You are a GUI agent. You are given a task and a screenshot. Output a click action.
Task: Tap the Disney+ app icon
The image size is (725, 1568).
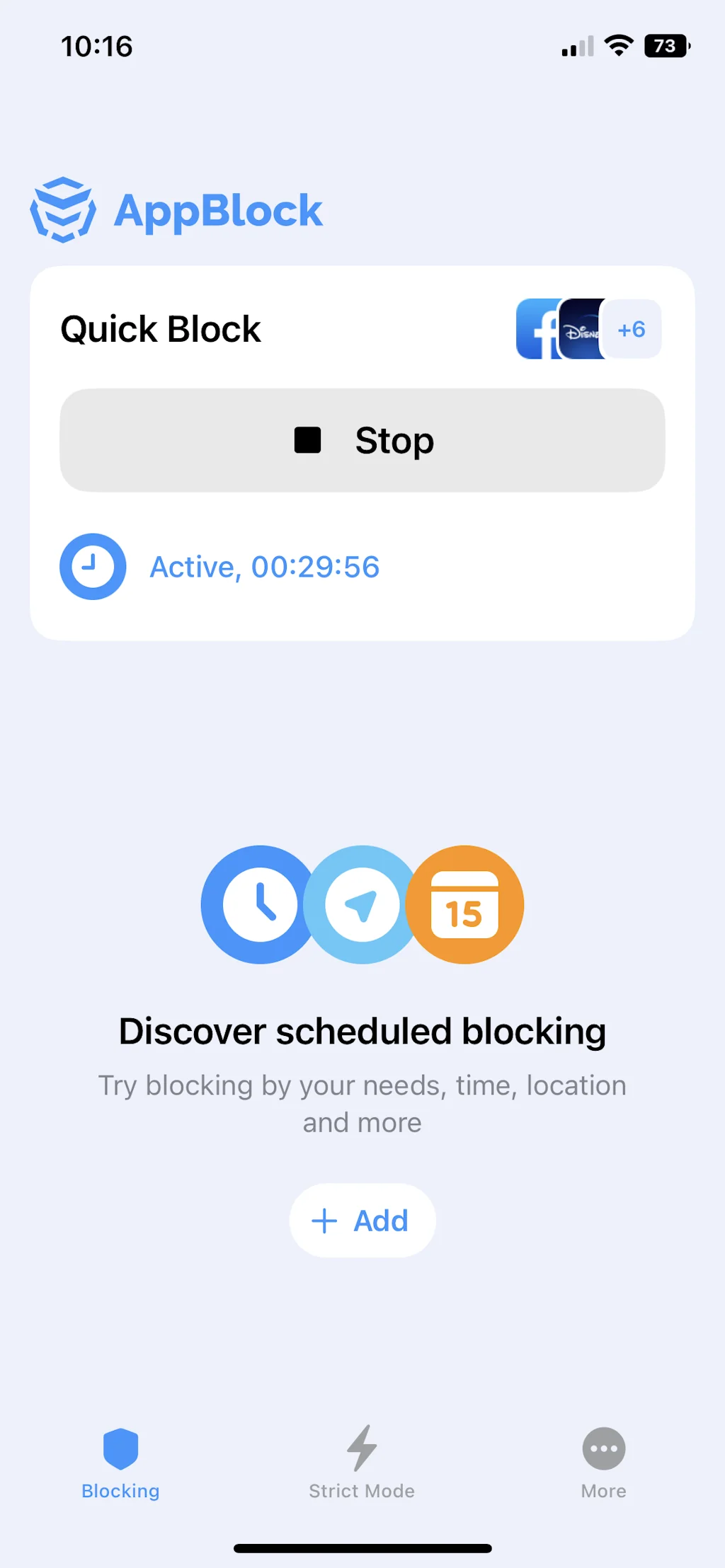579,328
